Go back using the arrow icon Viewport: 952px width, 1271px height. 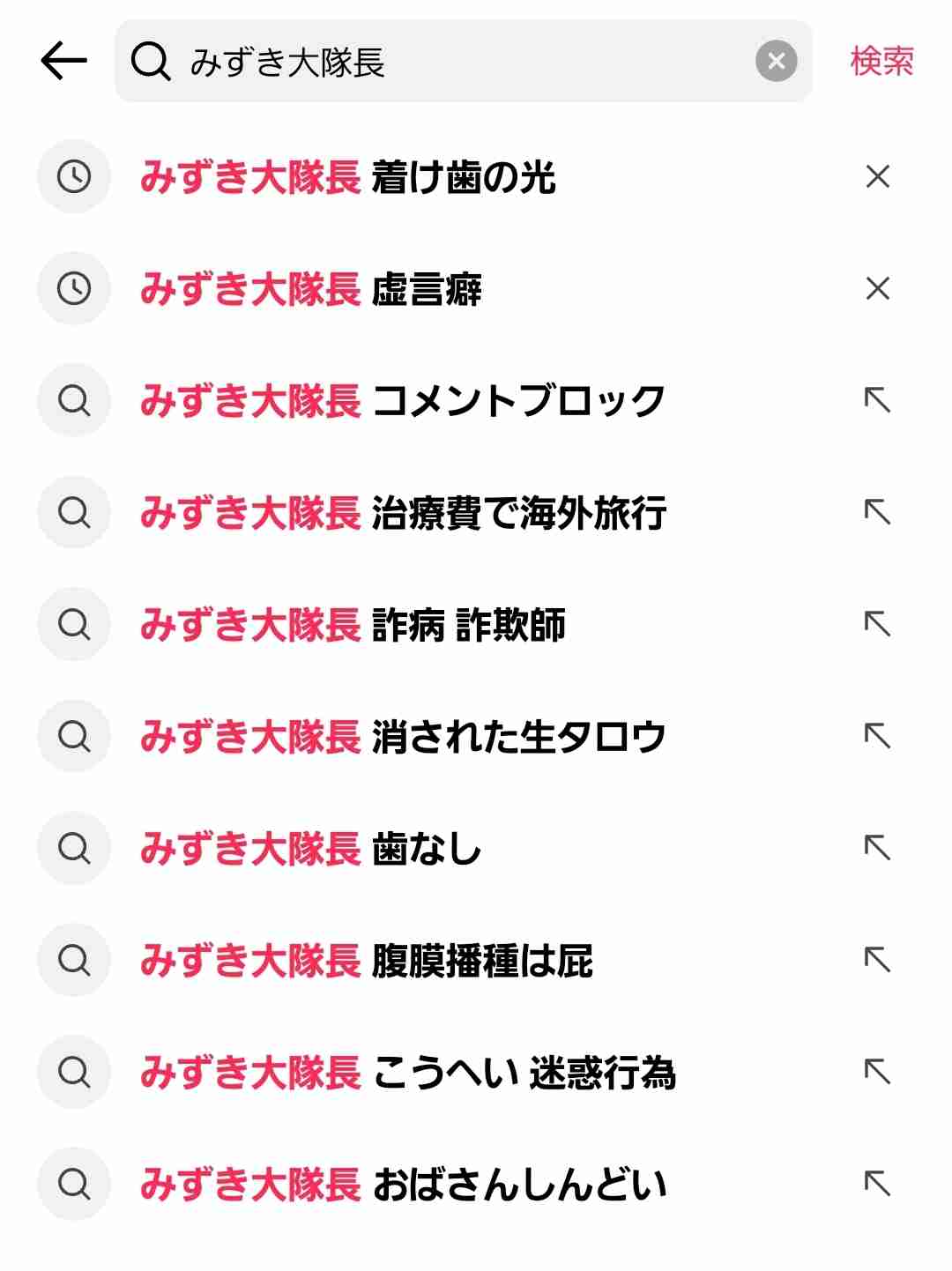click(63, 61)
